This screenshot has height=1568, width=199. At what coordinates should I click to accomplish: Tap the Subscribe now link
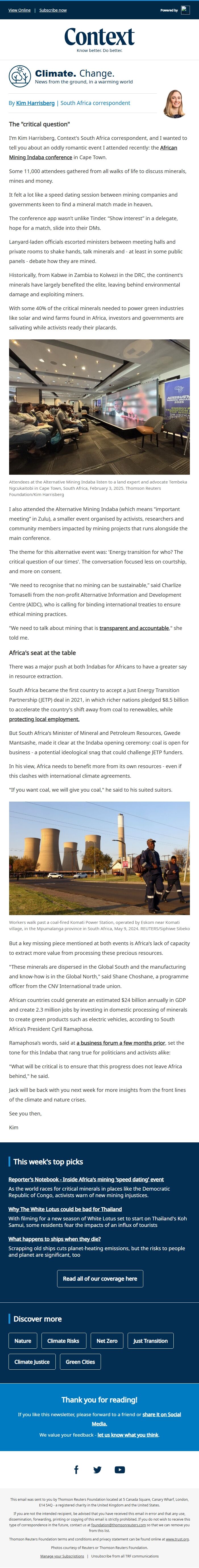[x=53, y=10]
